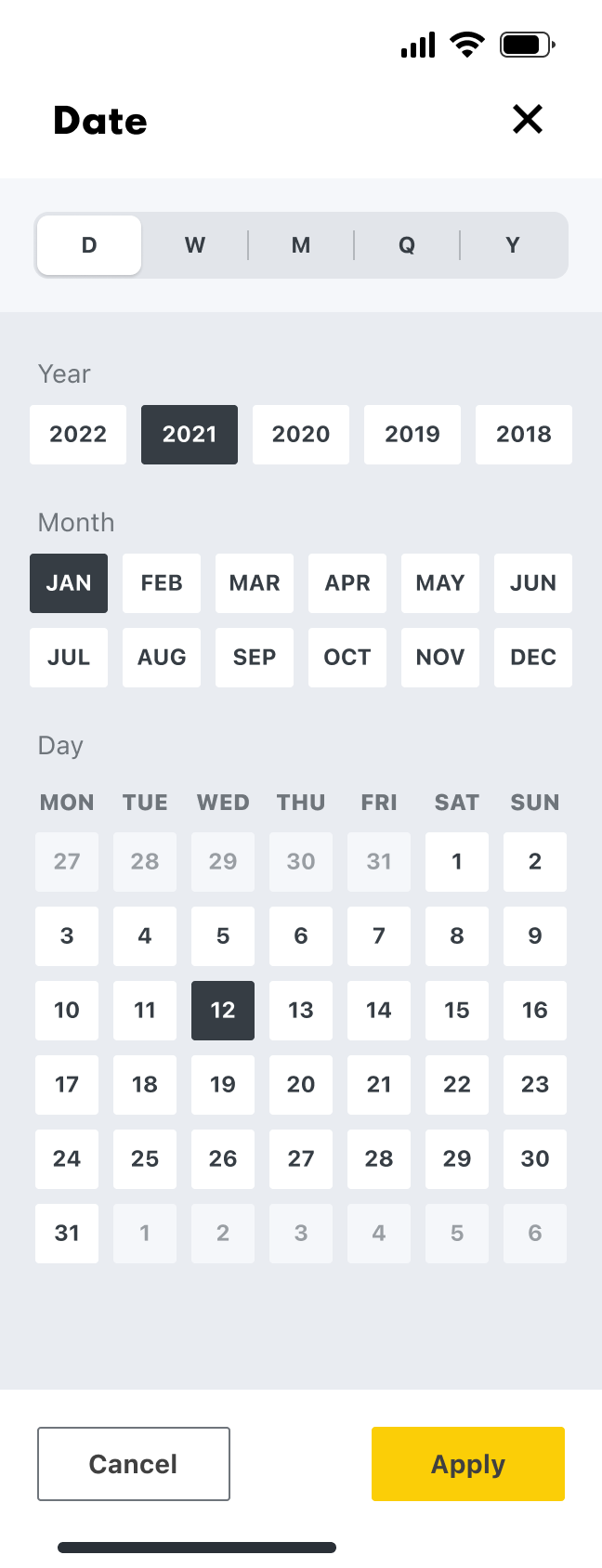Pick day 9 in the calendar
The width and height of the screenshot is (602, 1568).
[x=535, y=935]
